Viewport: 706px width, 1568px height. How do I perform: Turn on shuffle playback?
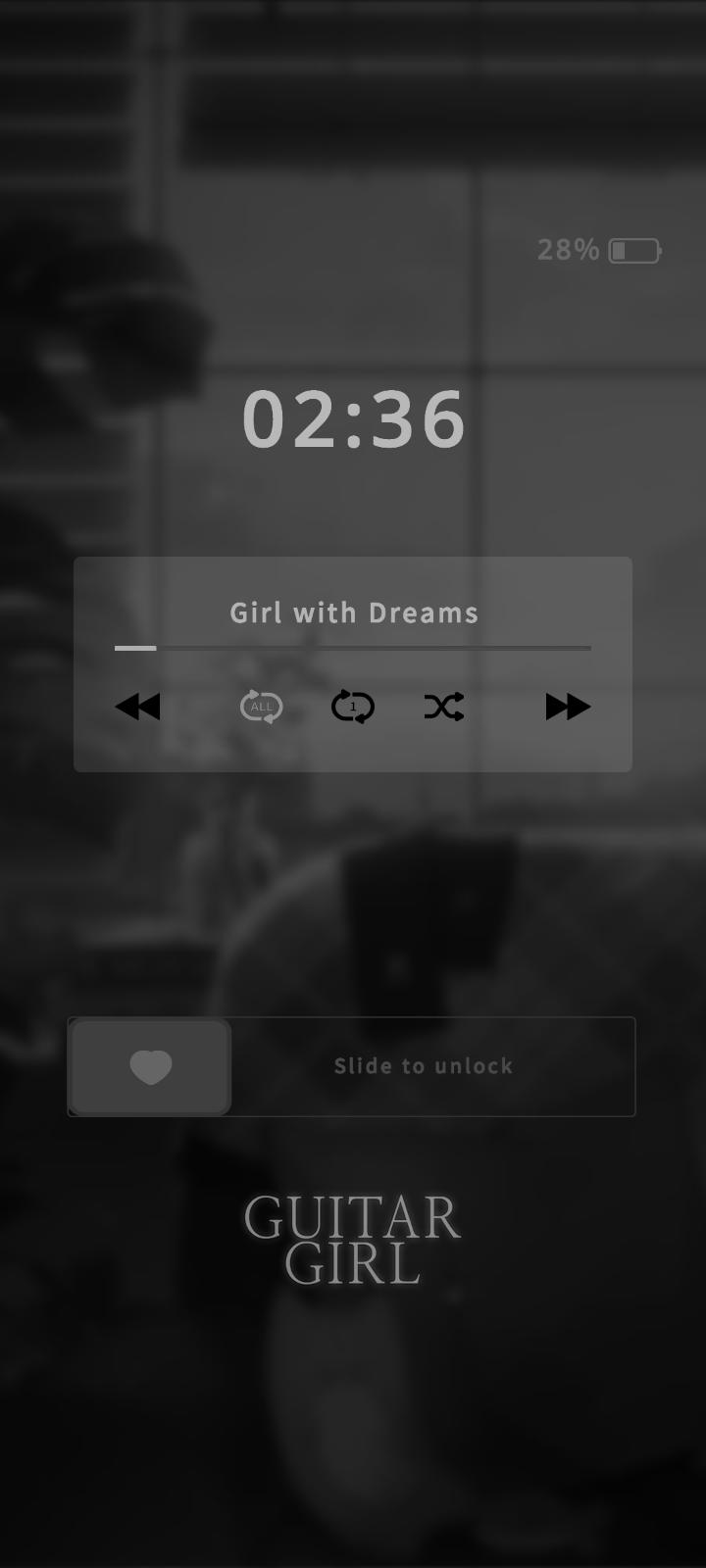(x=444, y=707)
